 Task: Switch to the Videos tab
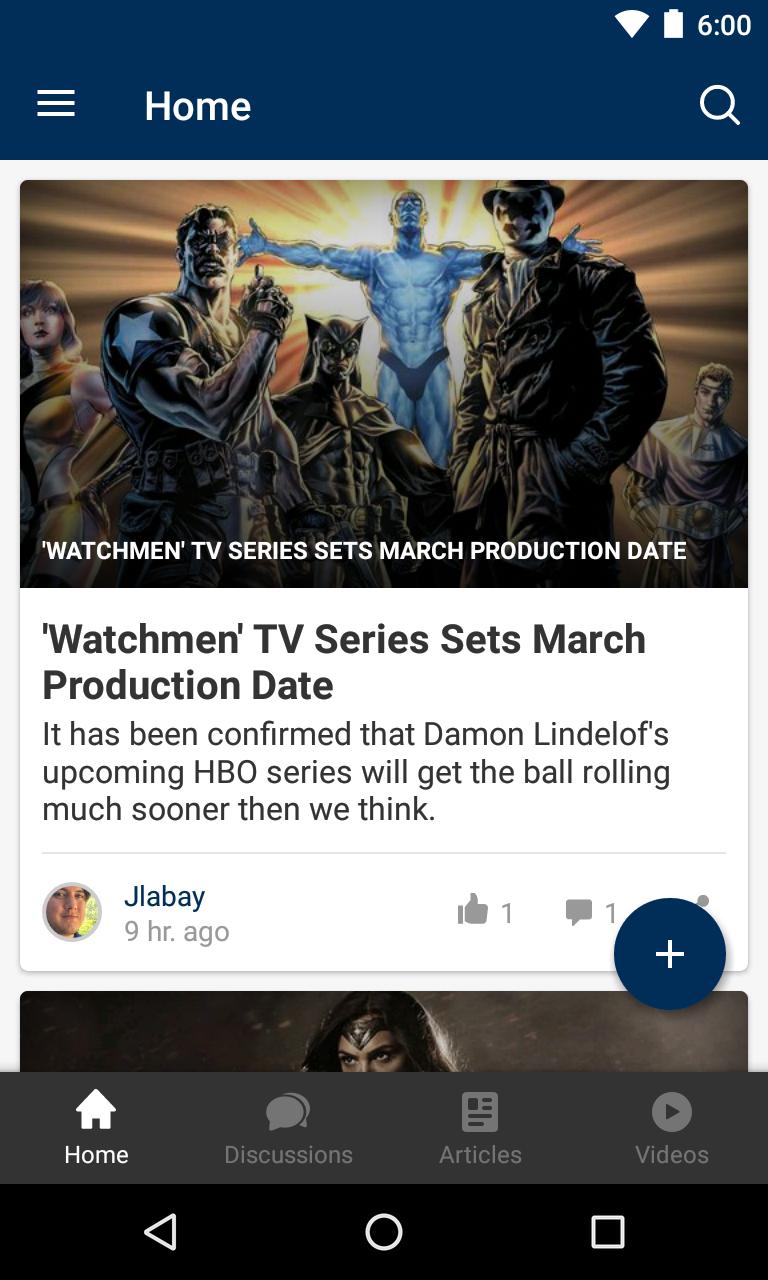(x=672, y=1129)
